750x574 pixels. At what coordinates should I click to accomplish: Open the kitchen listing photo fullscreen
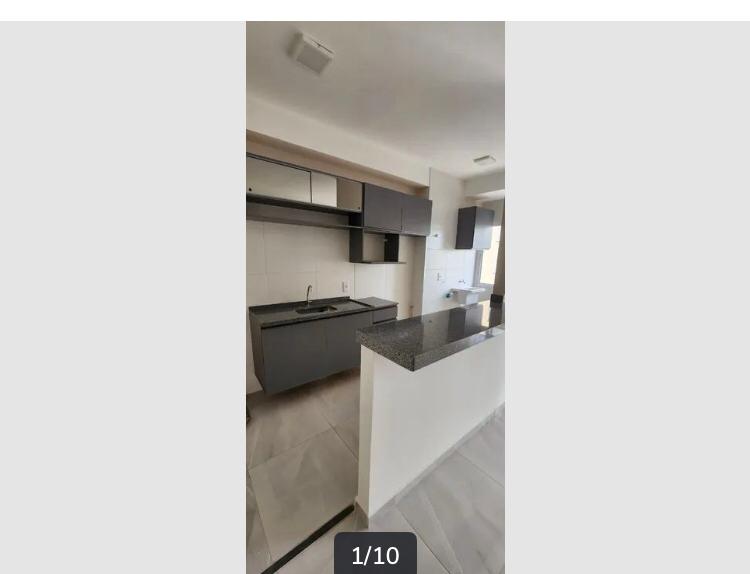(x=375, y=290)
